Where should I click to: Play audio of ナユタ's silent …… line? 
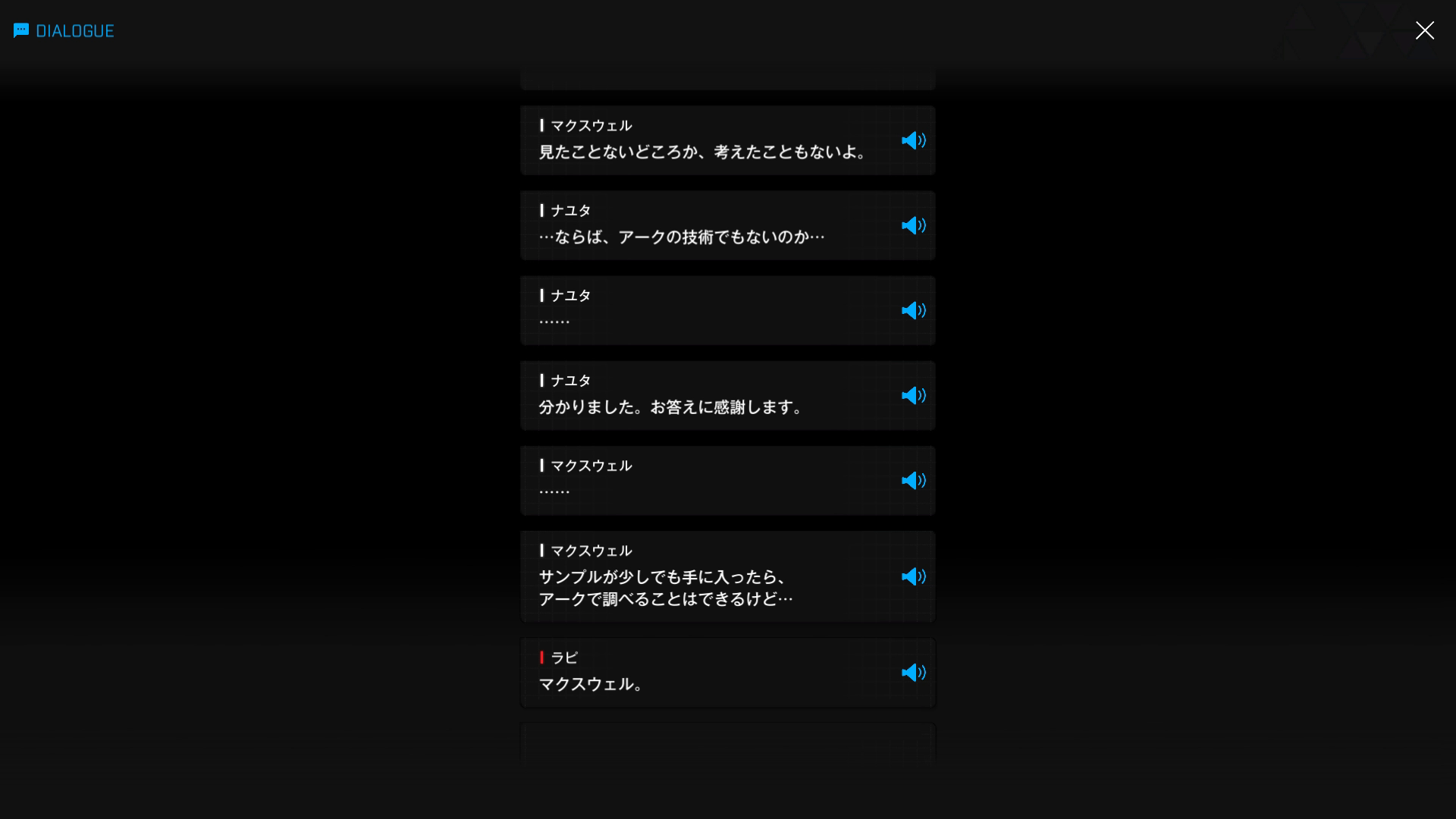click(913, 310)
